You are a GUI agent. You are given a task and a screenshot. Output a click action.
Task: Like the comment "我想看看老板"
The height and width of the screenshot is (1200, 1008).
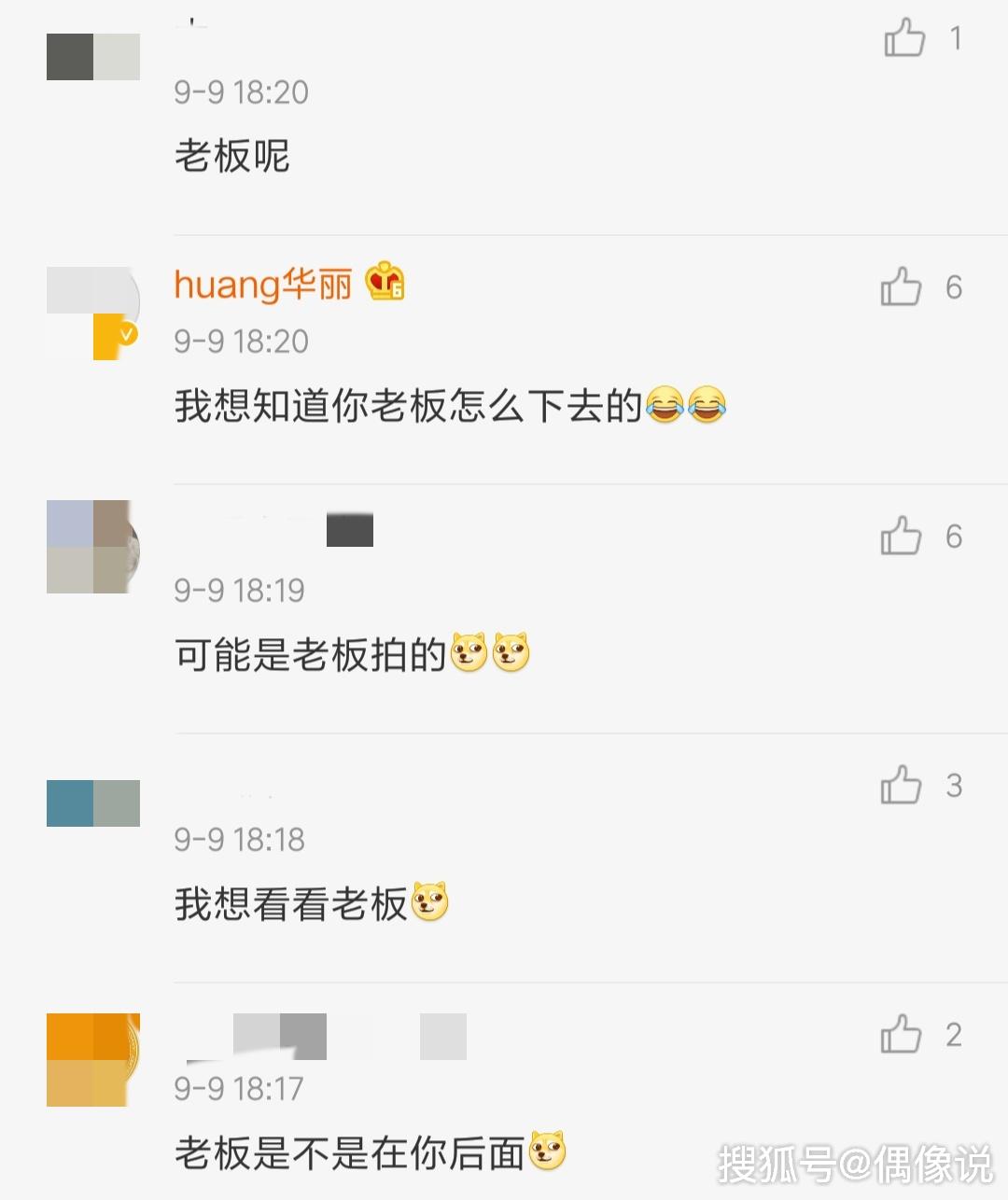[x=901, y=786]
